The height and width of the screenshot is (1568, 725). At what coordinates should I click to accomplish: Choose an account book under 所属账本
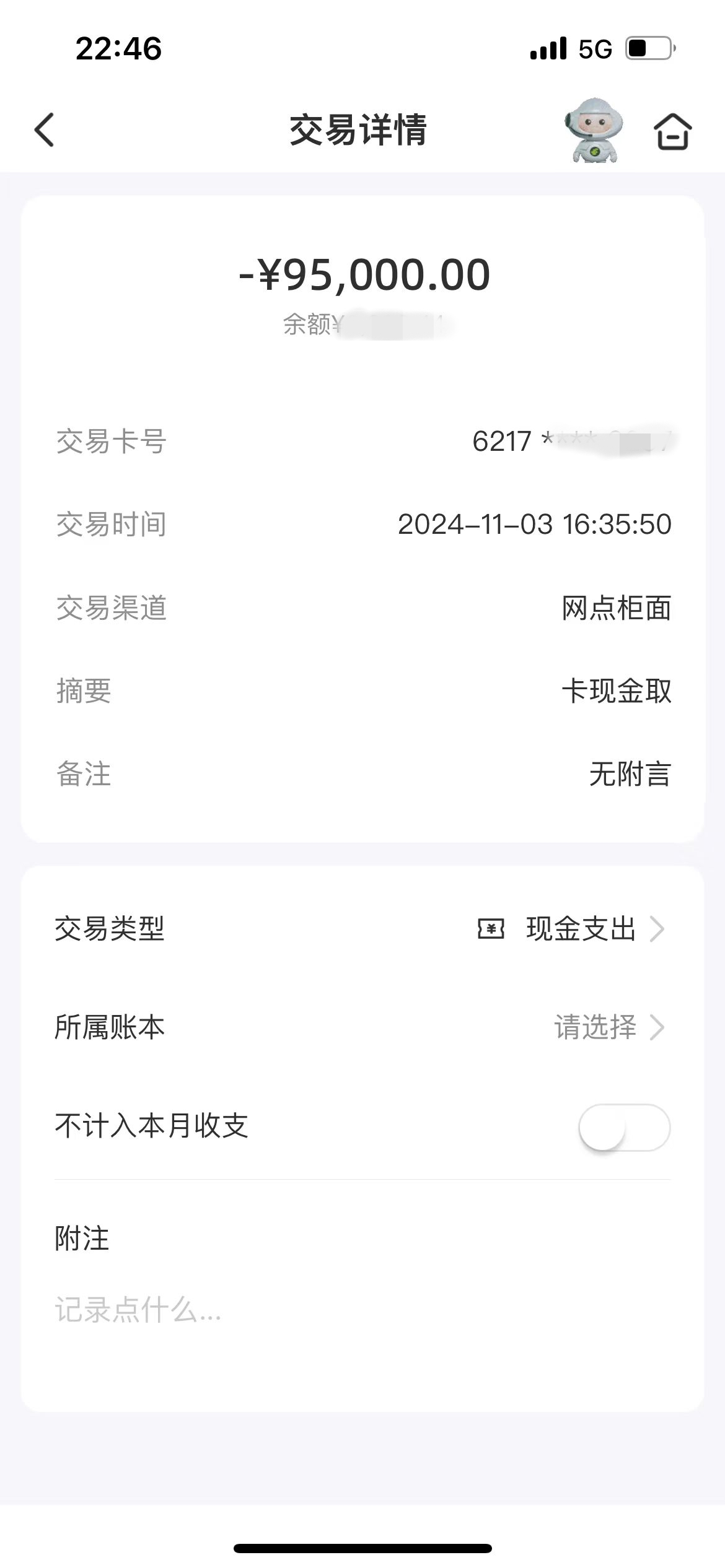tap(362, 1027)
